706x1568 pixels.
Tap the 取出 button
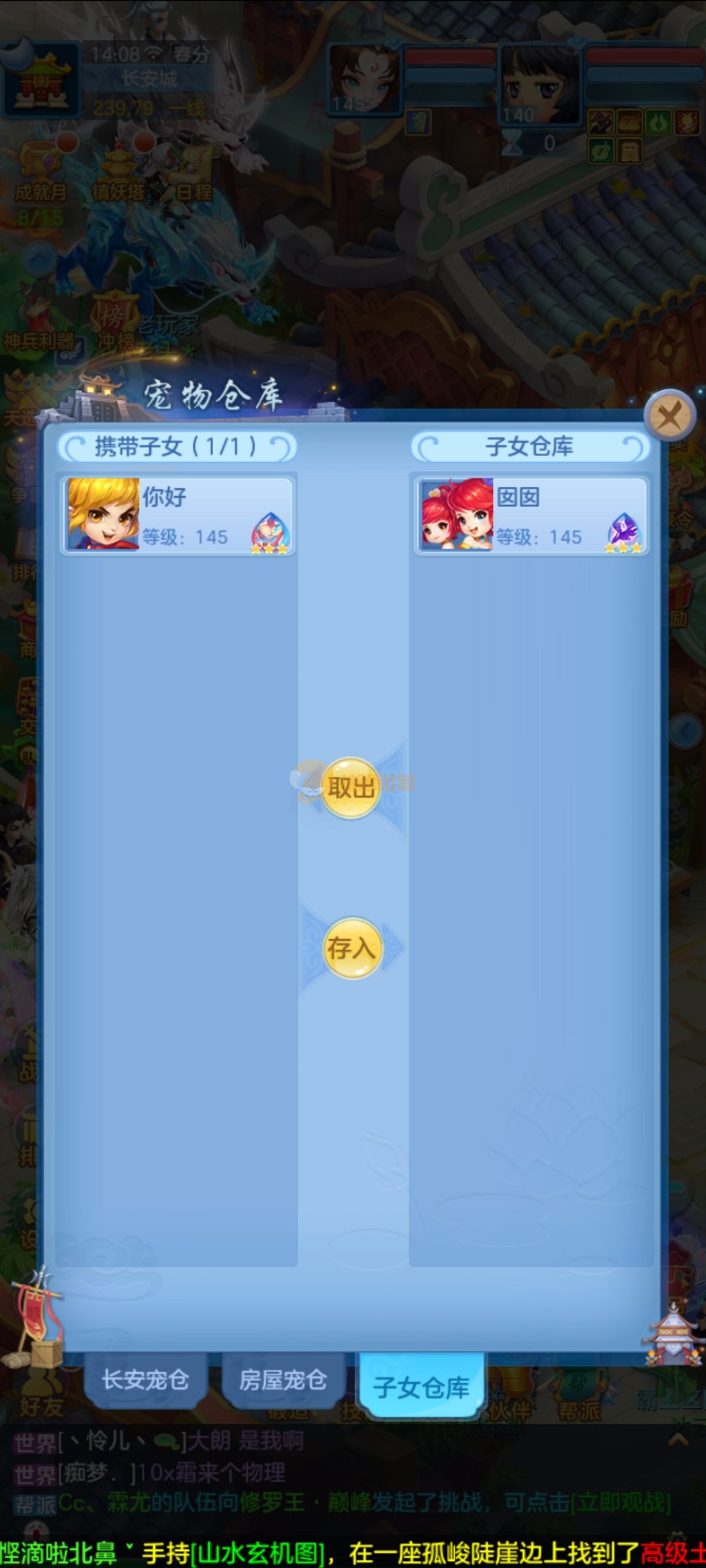351,787
